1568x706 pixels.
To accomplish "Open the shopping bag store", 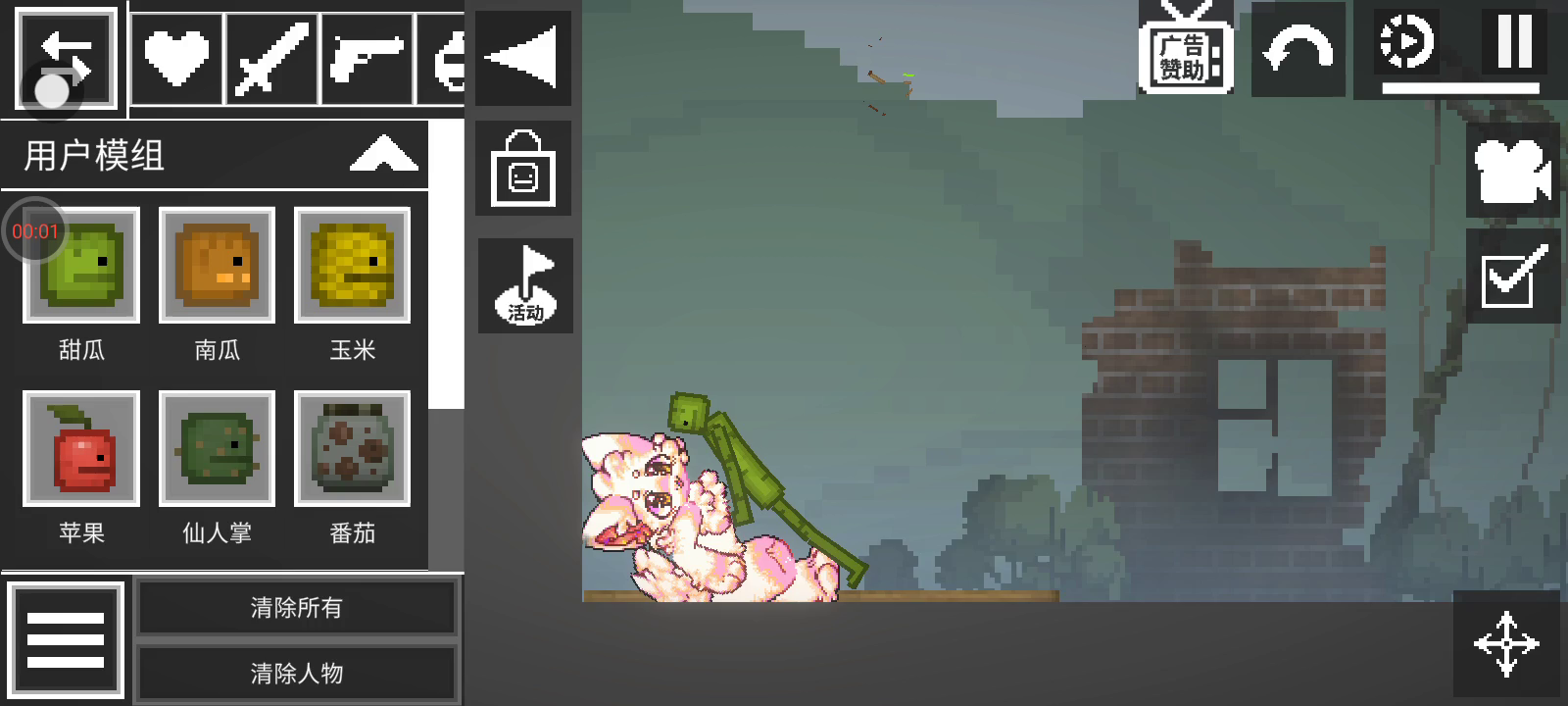I will pos(522,169).
